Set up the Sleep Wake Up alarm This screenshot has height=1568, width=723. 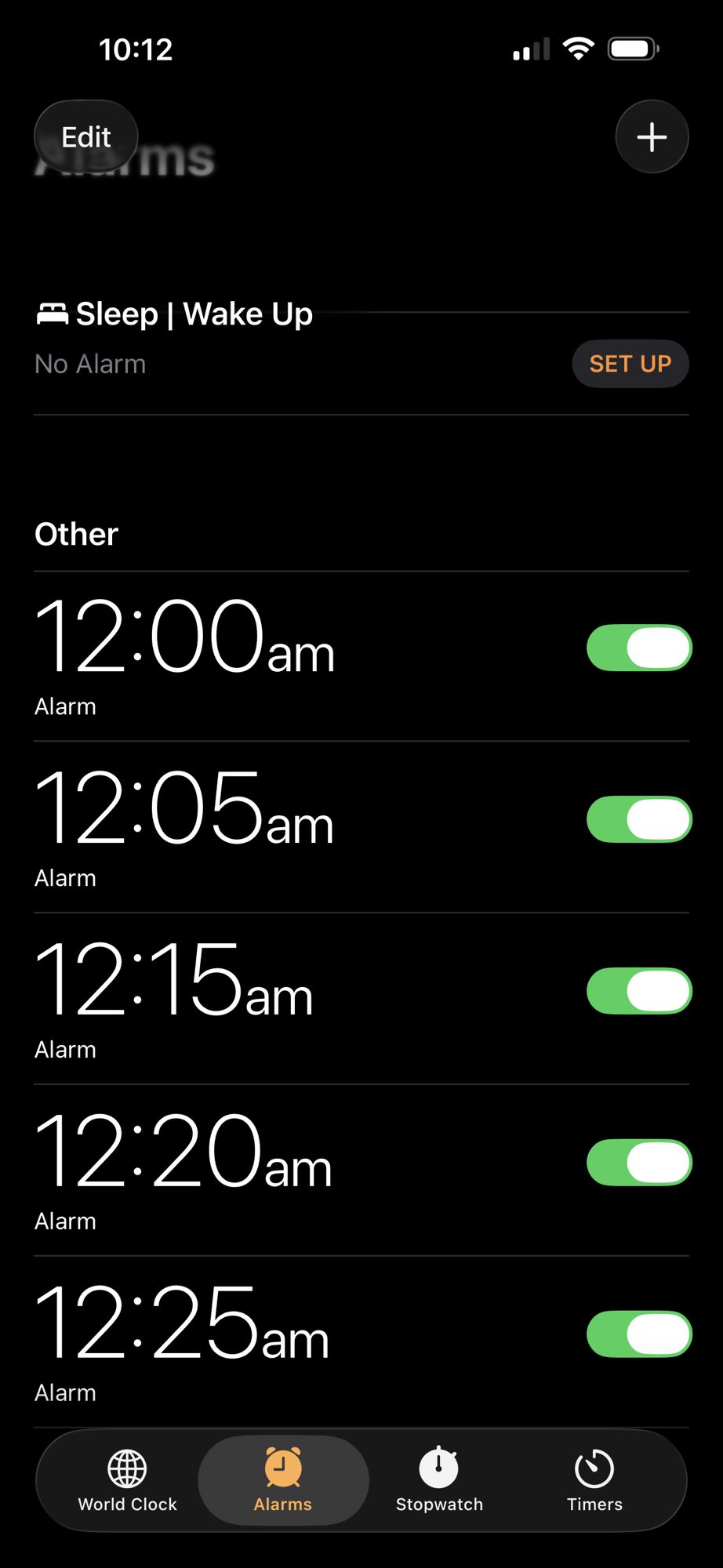630,364
